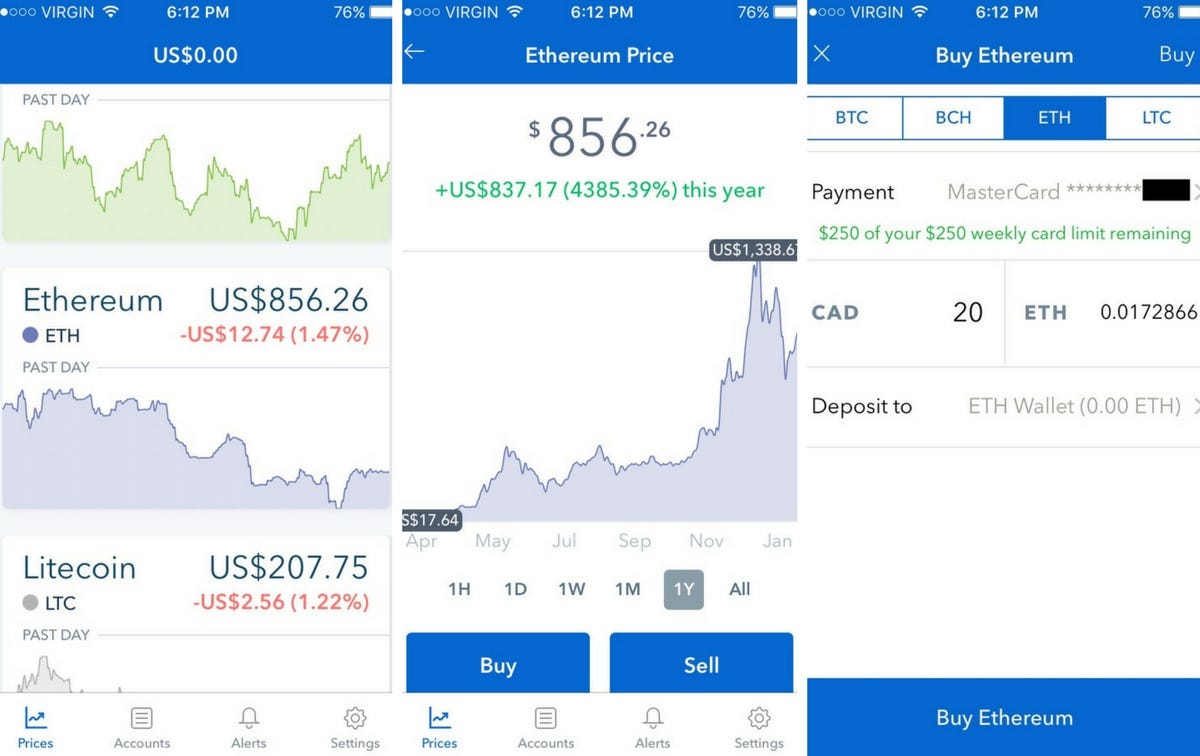Switch chart to 1W range
The image size is (1200, 756).
point(571,589)
